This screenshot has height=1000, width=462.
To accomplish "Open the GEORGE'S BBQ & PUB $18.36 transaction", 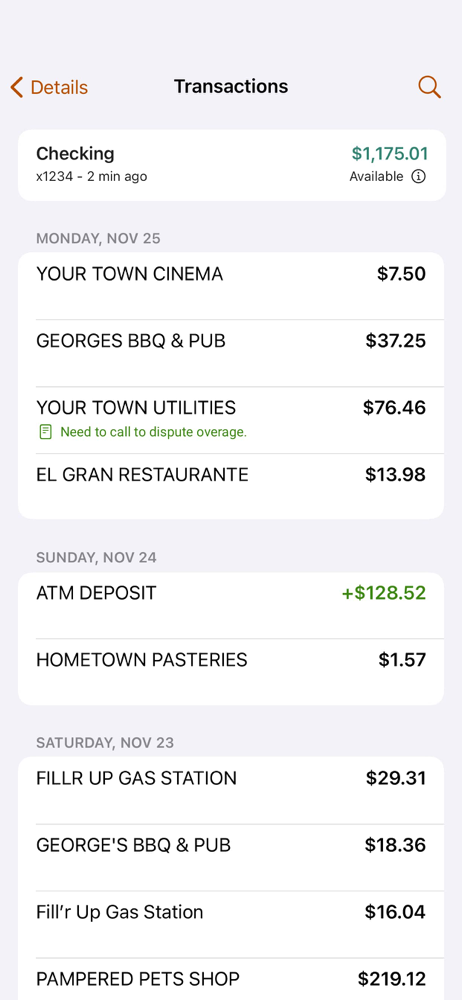I will [231, 858].
